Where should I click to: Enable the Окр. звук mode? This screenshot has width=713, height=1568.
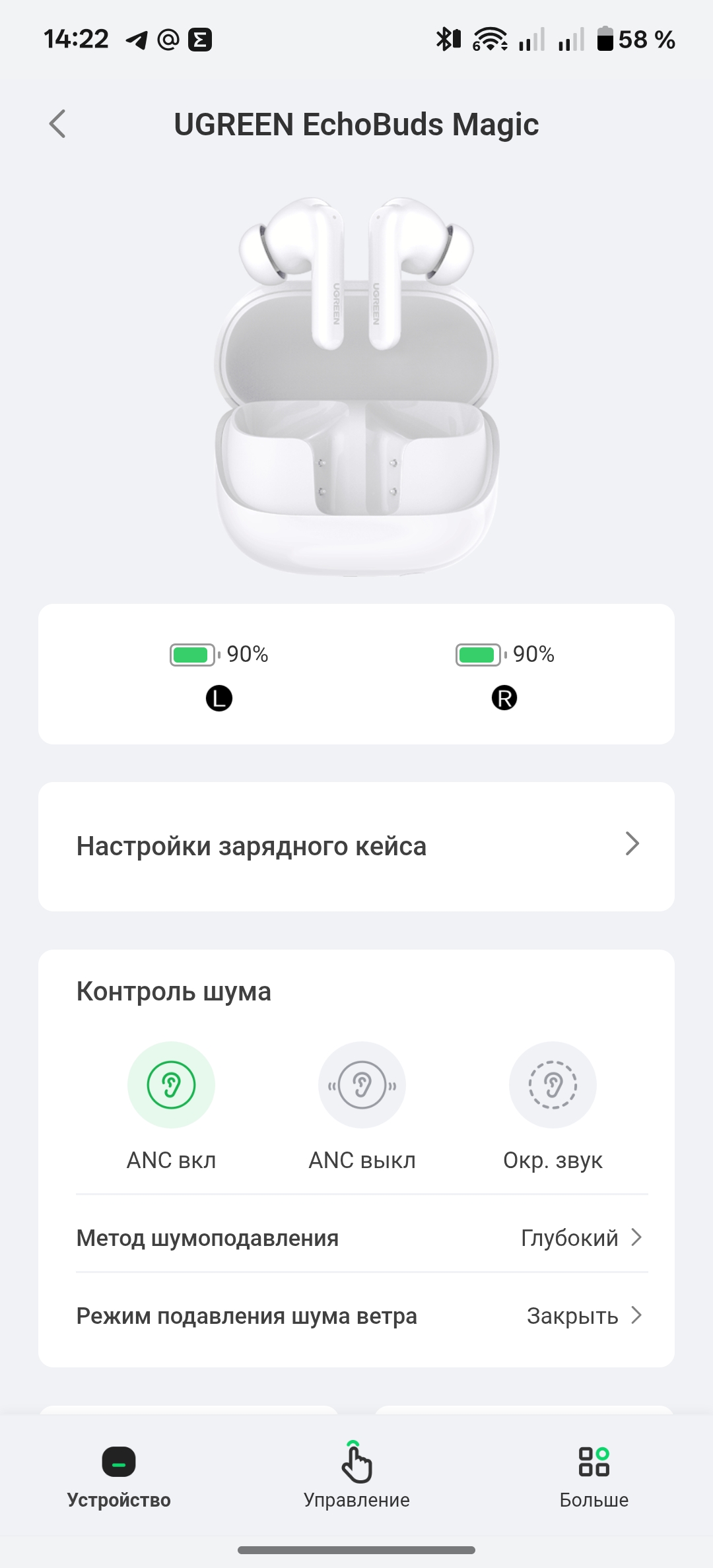(x=553, y=1085)
